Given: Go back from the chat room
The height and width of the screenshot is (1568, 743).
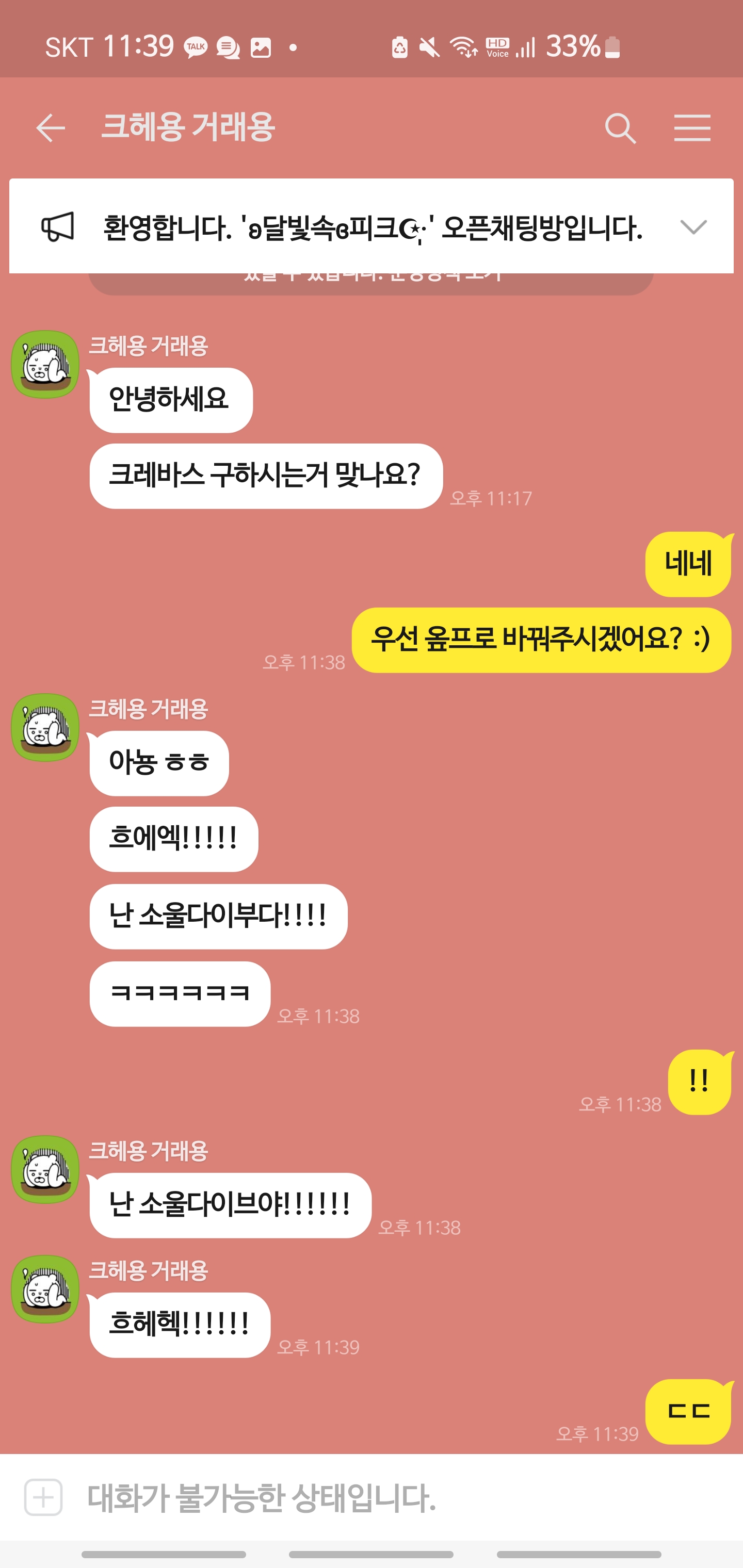Looking at the screenshot, I should tap(50, 128).
